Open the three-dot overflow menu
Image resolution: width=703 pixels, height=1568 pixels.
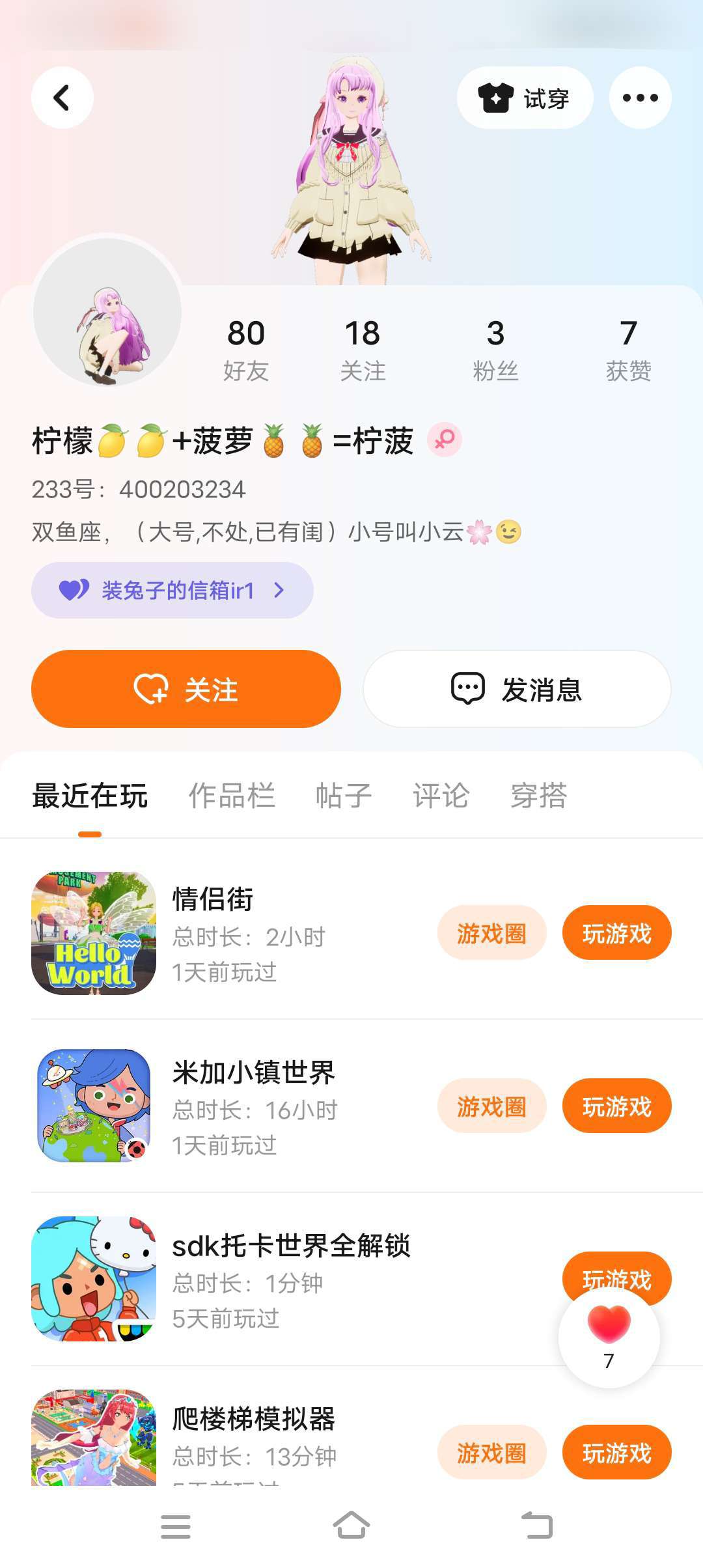pos(640,98)
